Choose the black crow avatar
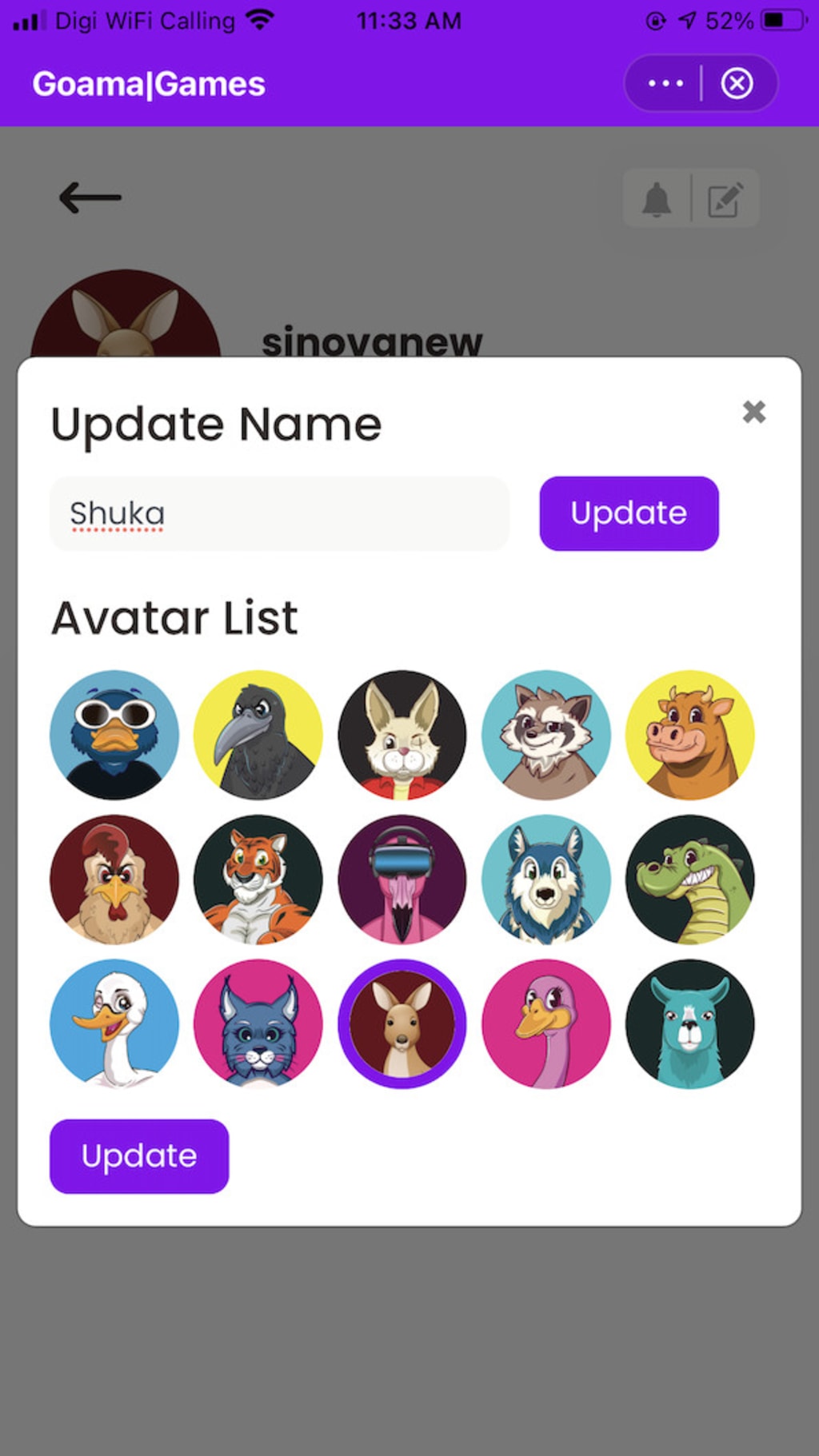This screenshot has height=1456, width=819. point(258,735)
